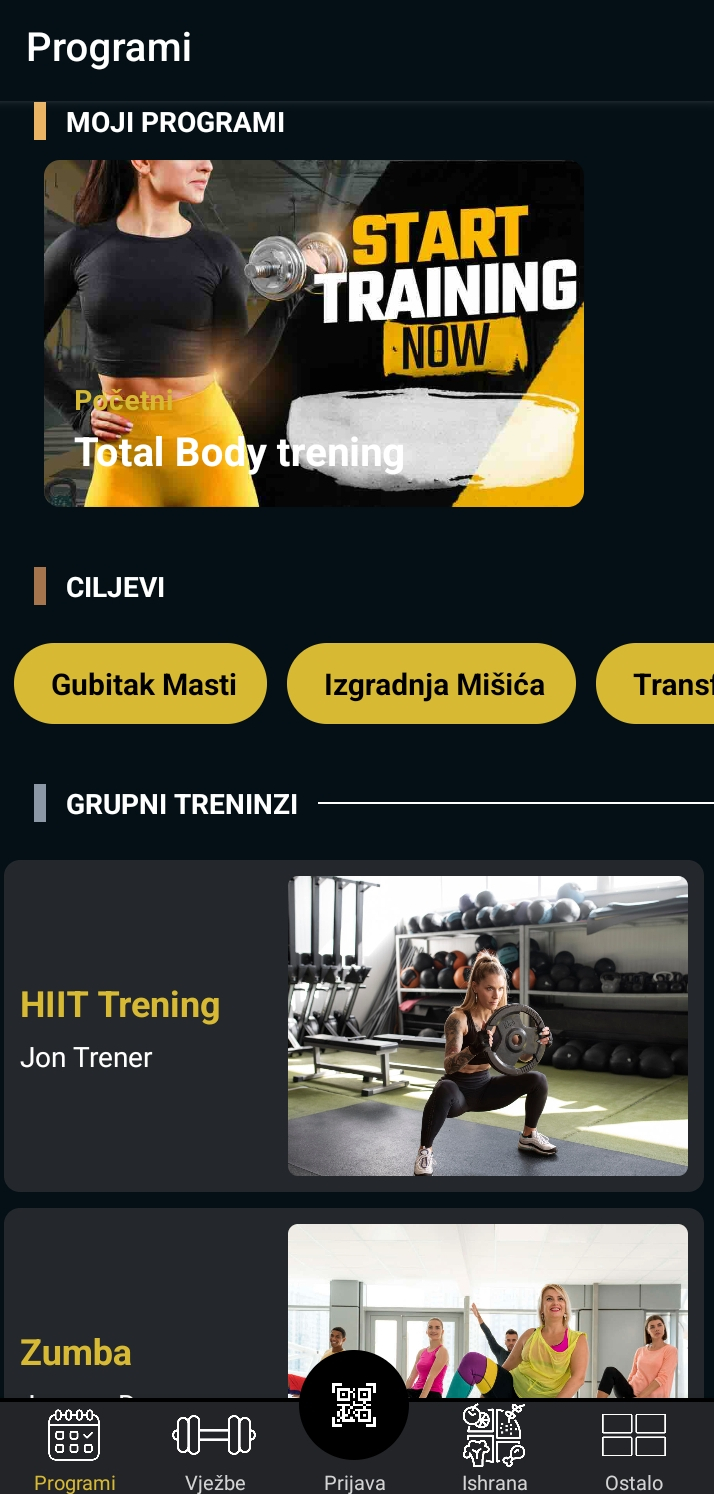Open the Total Body trening program card
714x1494 pixels.
coord(313,333)
